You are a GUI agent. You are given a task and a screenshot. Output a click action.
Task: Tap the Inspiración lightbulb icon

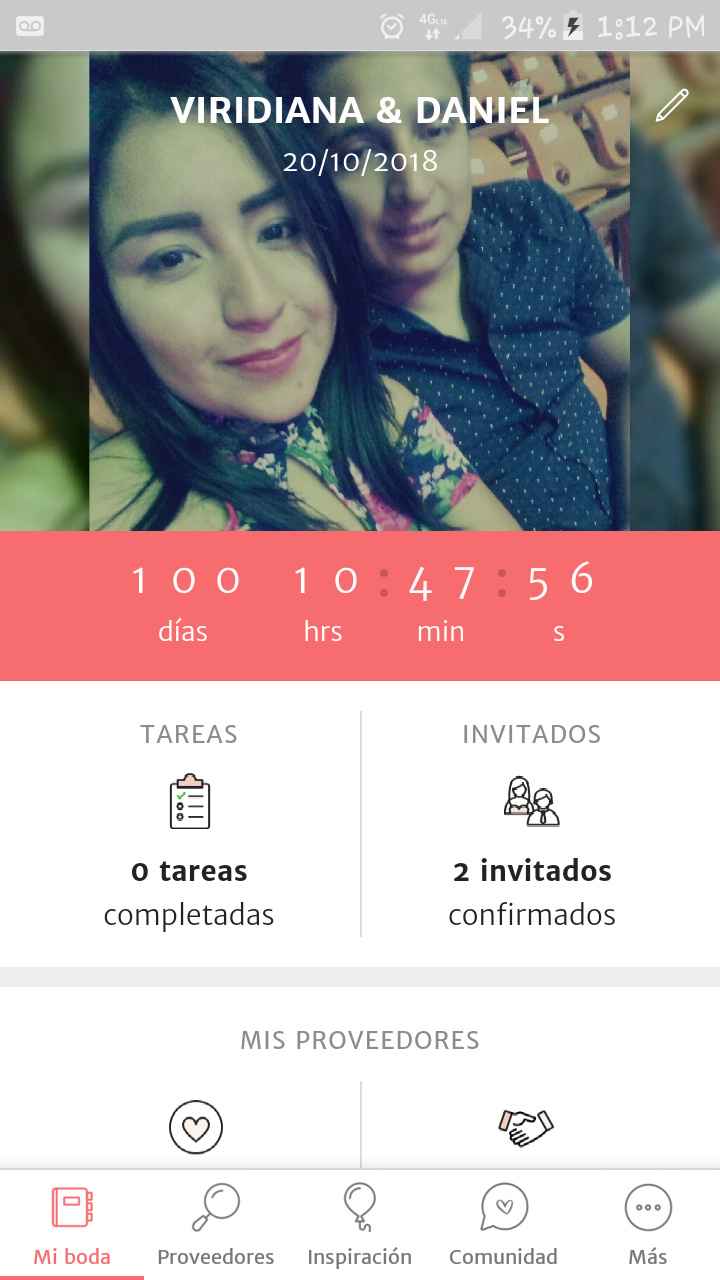[x=360, y=1206]
